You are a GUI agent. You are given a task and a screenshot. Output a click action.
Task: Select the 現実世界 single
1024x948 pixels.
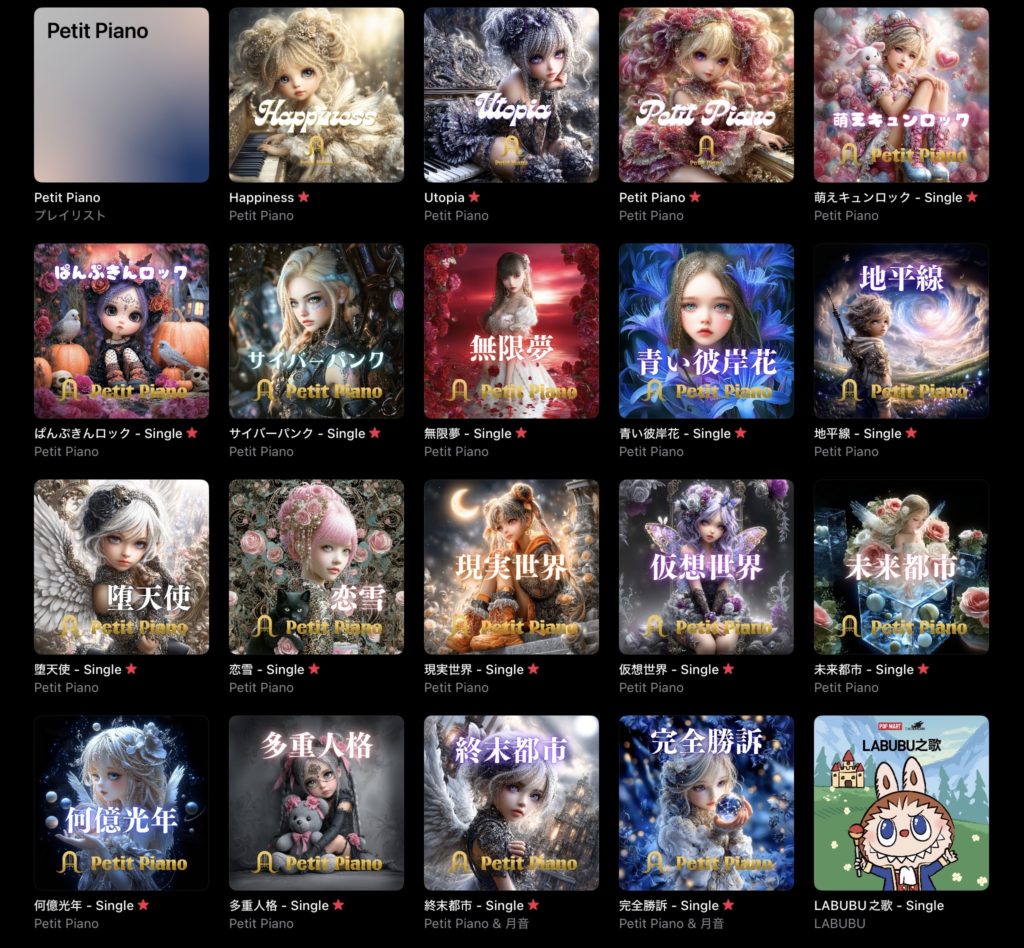pos(511,567)
